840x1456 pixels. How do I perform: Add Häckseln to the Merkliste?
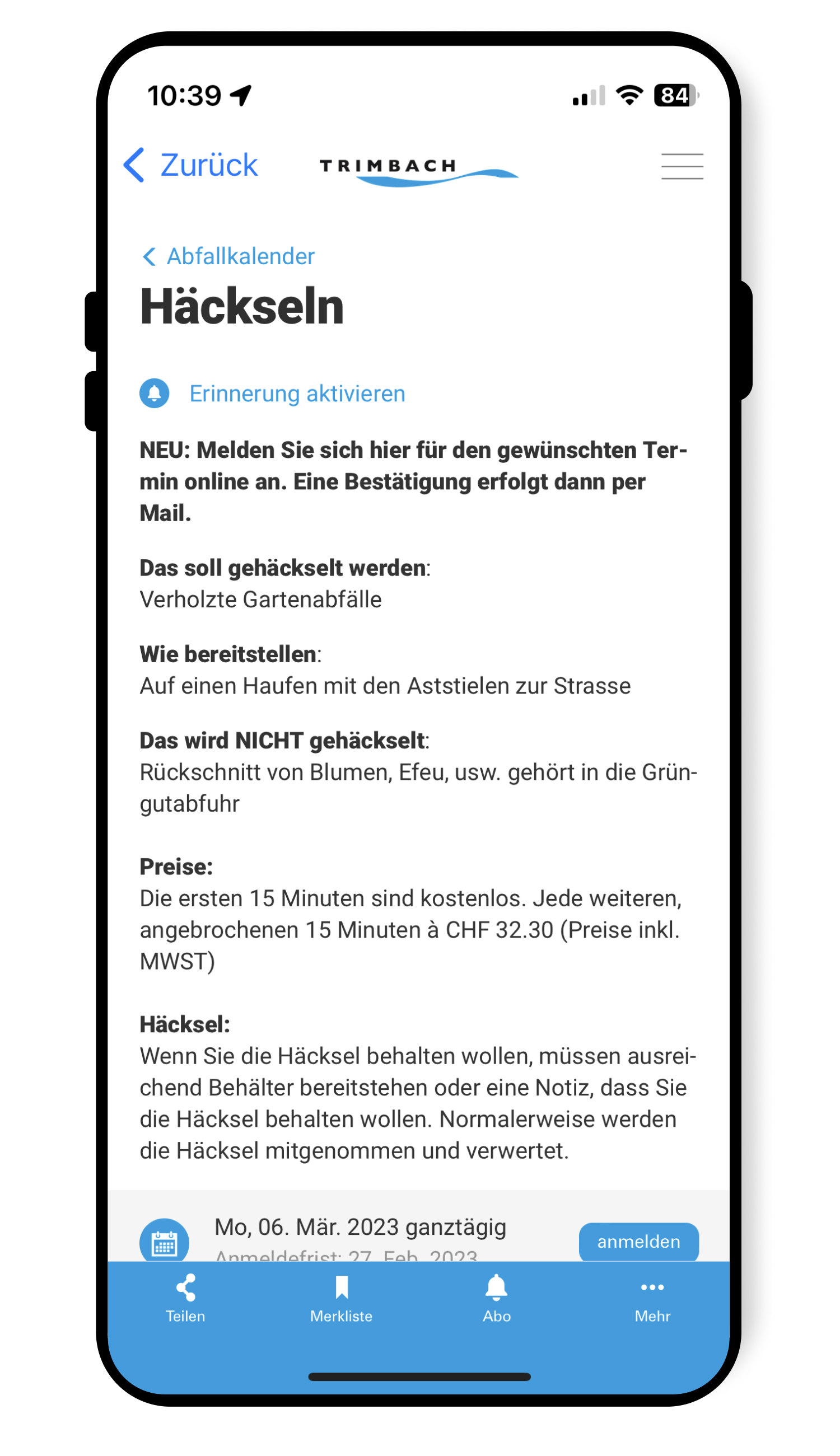(x=341, y=1298)
